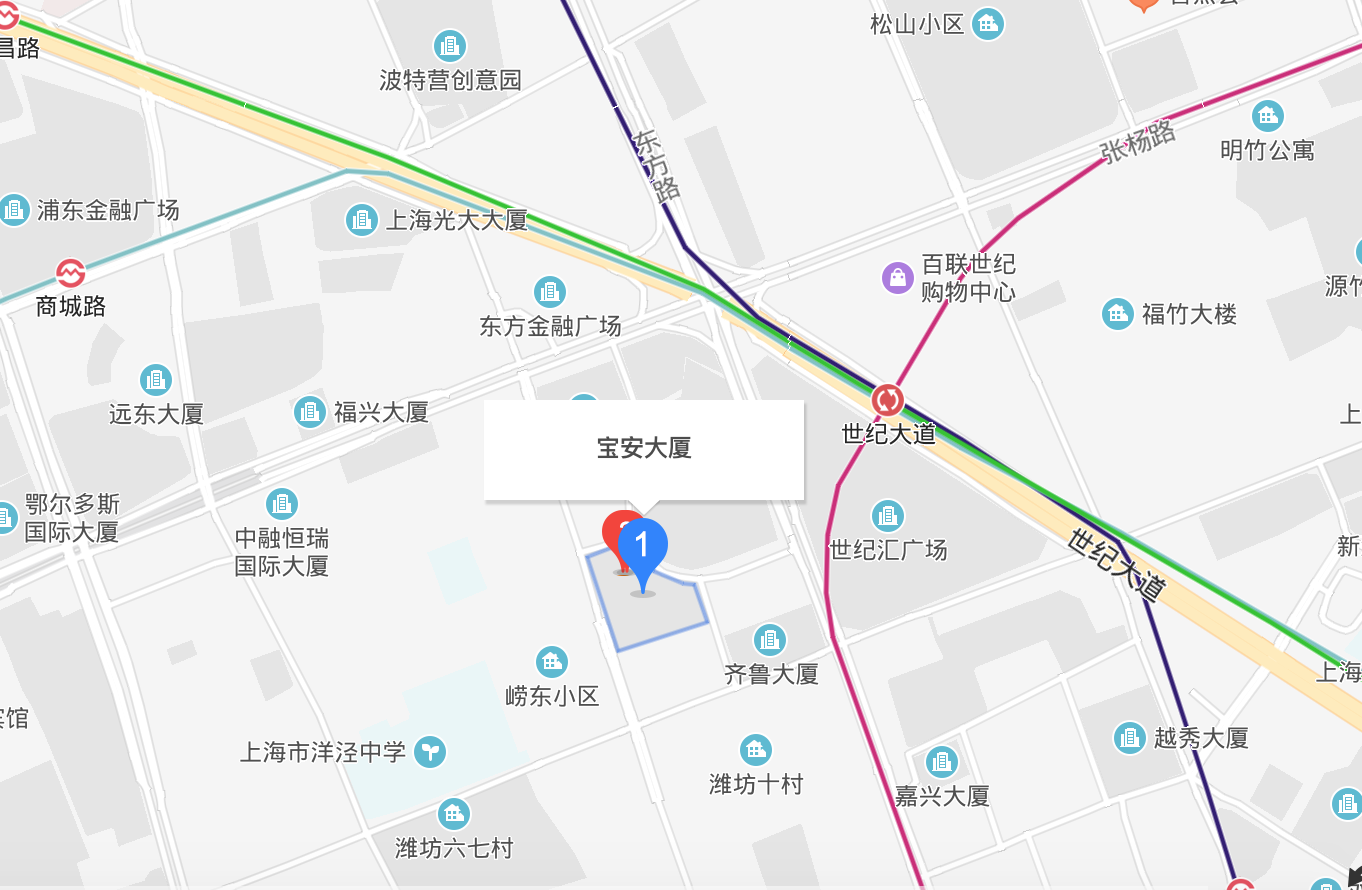
Task: Tap the 世纪汇广场 building icon
Action: click(887, 516)
